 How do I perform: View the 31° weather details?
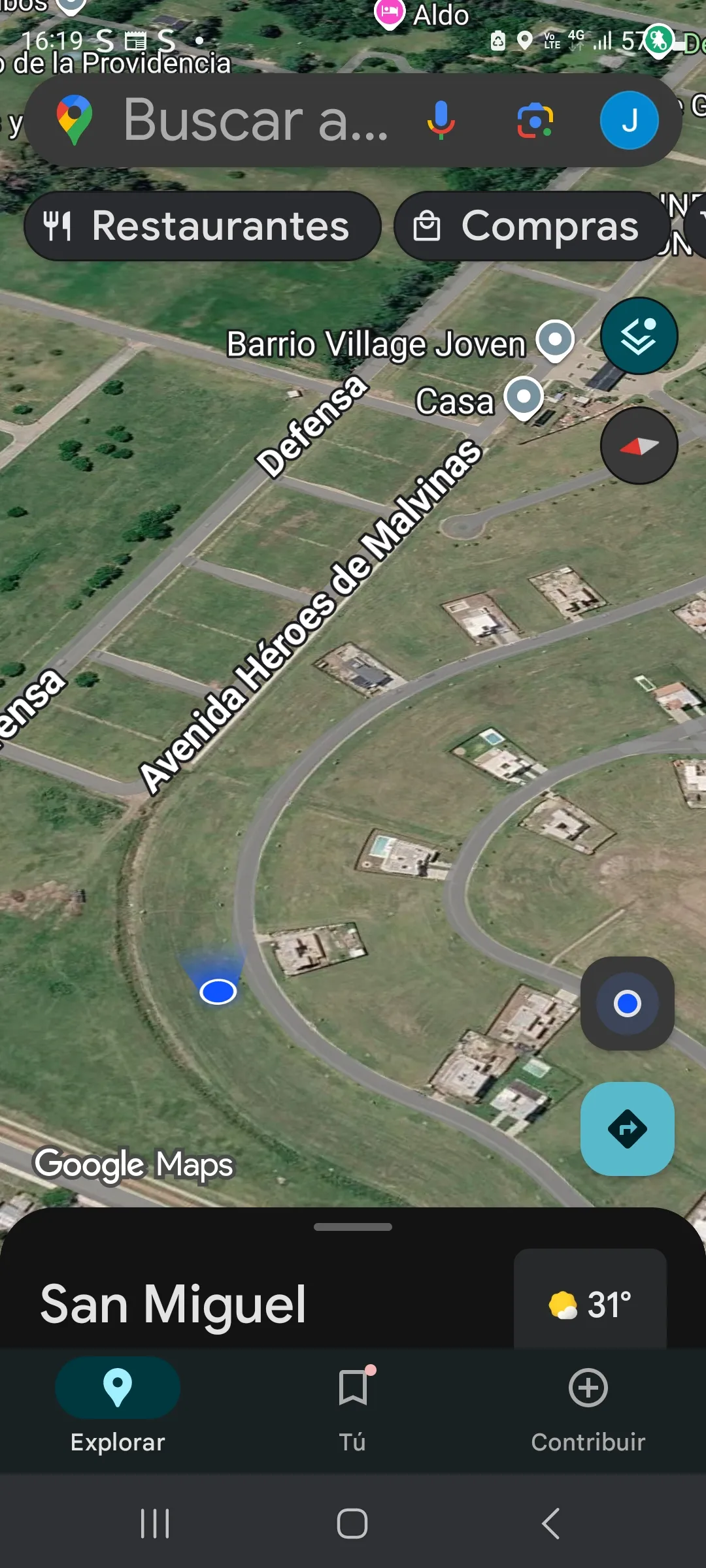coord(590,1304)
